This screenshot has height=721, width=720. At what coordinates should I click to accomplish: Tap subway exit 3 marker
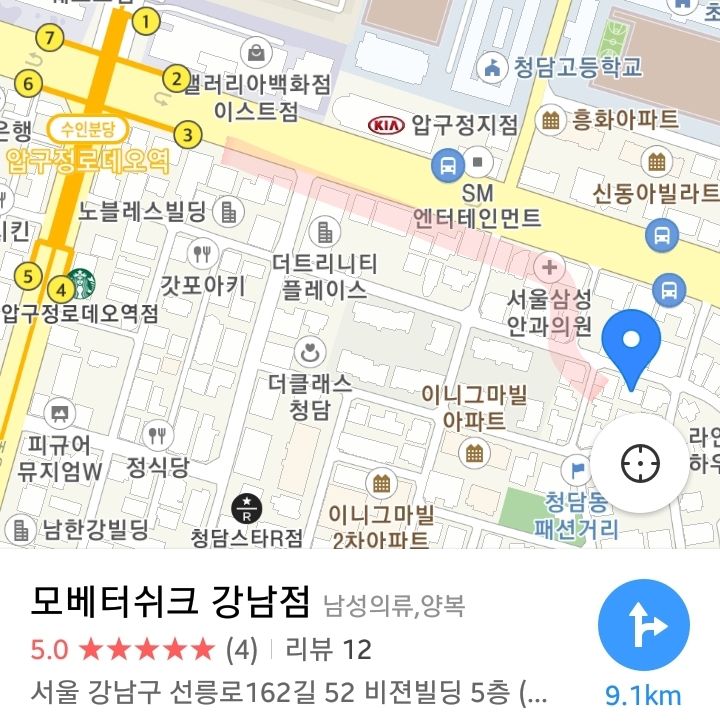tap(187, 132)
